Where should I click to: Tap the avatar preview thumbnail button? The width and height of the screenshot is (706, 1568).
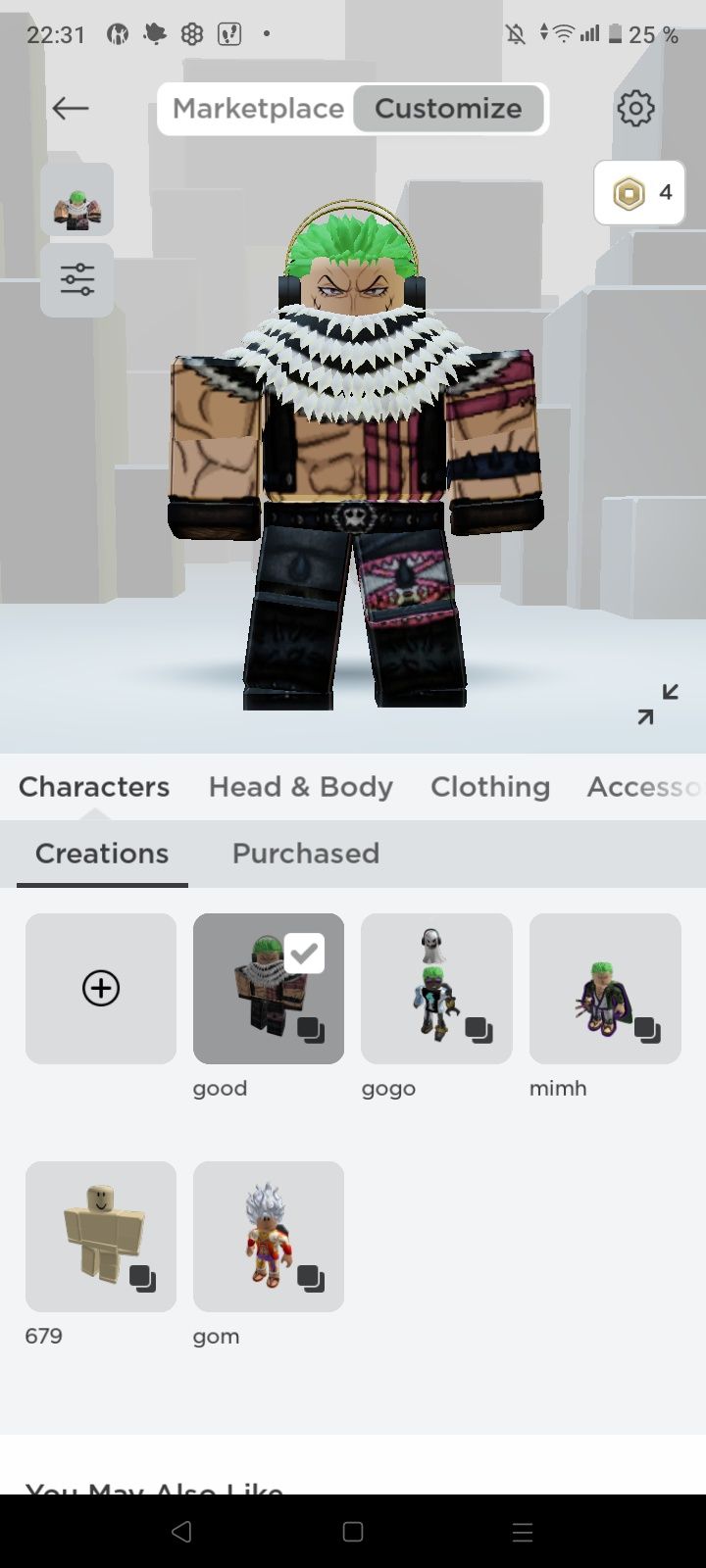(77, 200)
